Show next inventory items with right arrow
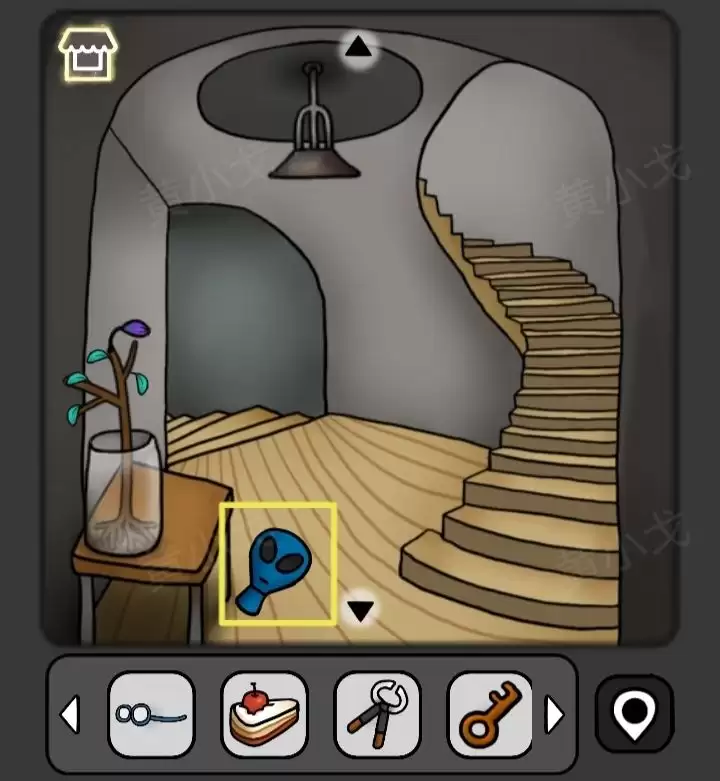This screenshot has height=781, width=720. [554, 715]
